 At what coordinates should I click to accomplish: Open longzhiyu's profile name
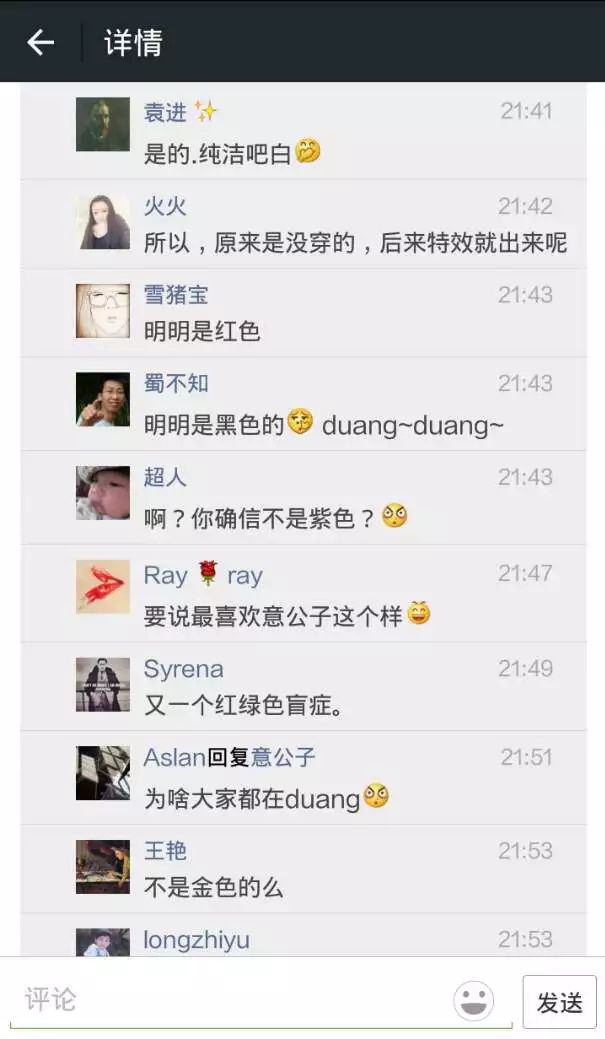pos(197,940)
